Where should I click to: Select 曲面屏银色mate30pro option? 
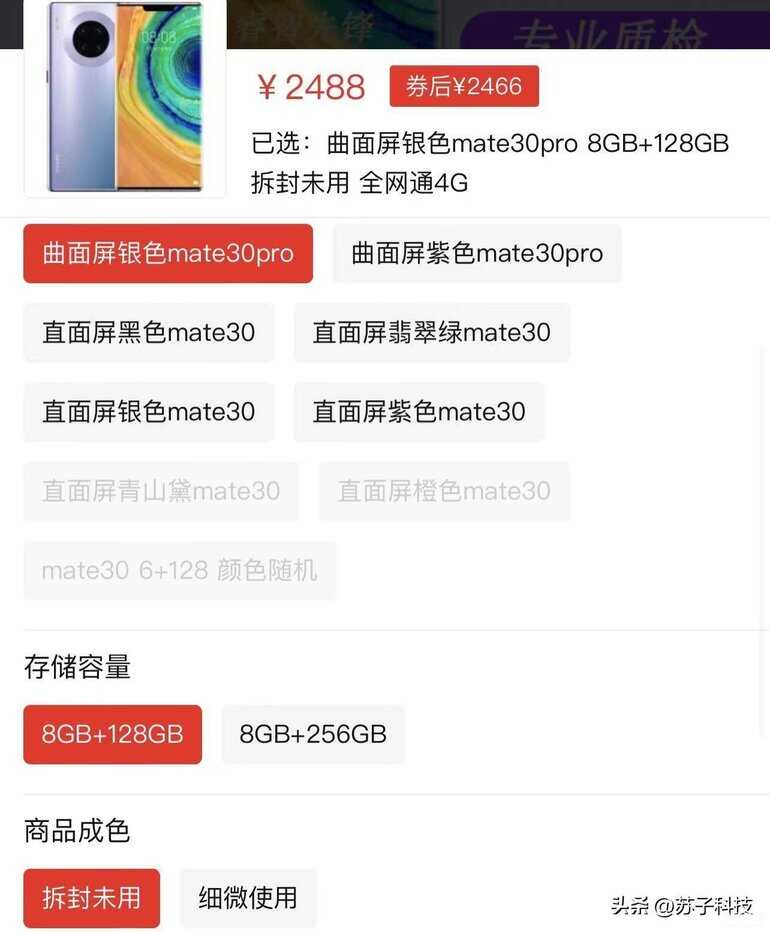(168, 253)
